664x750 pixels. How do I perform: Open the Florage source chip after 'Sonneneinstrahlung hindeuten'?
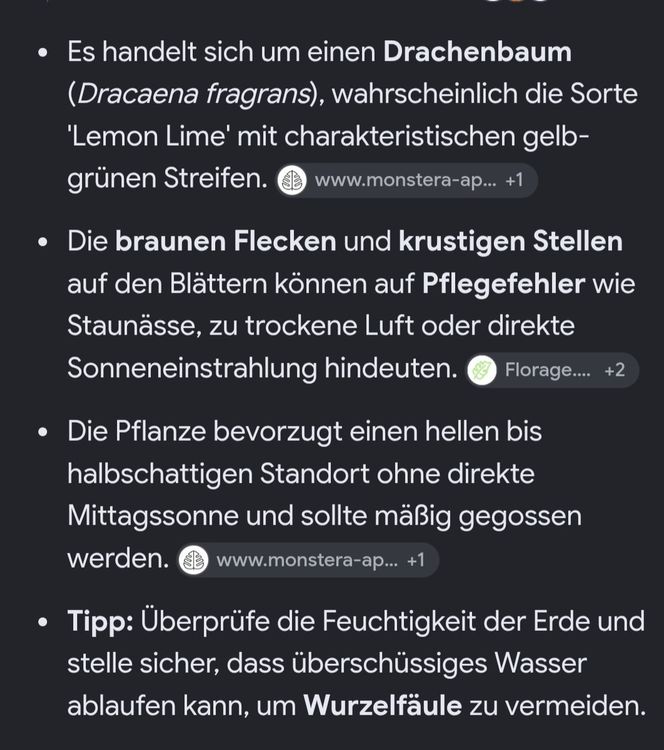click(553, 370)
